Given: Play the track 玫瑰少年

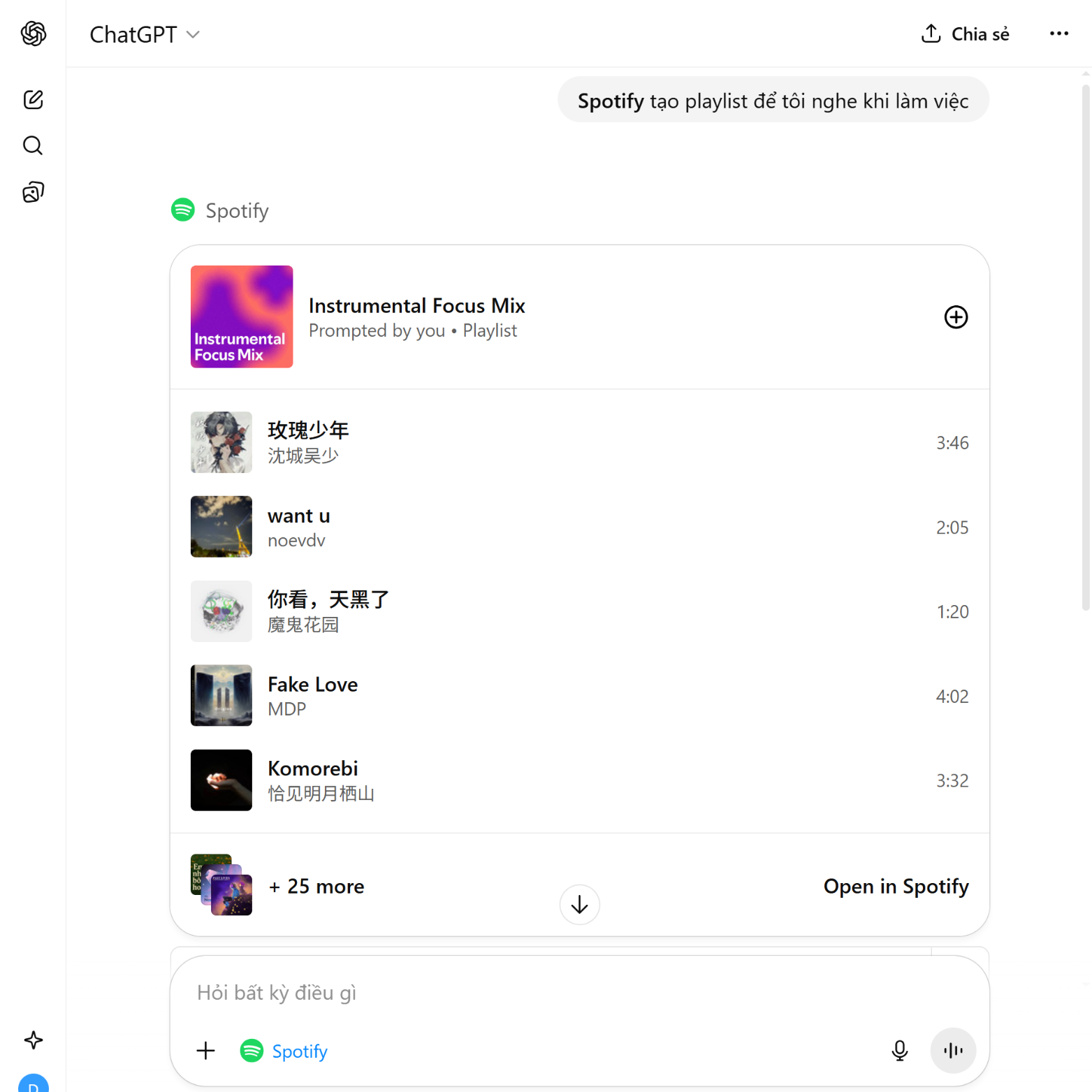Looking at the screenshot, I should click(x=308, y=430).
